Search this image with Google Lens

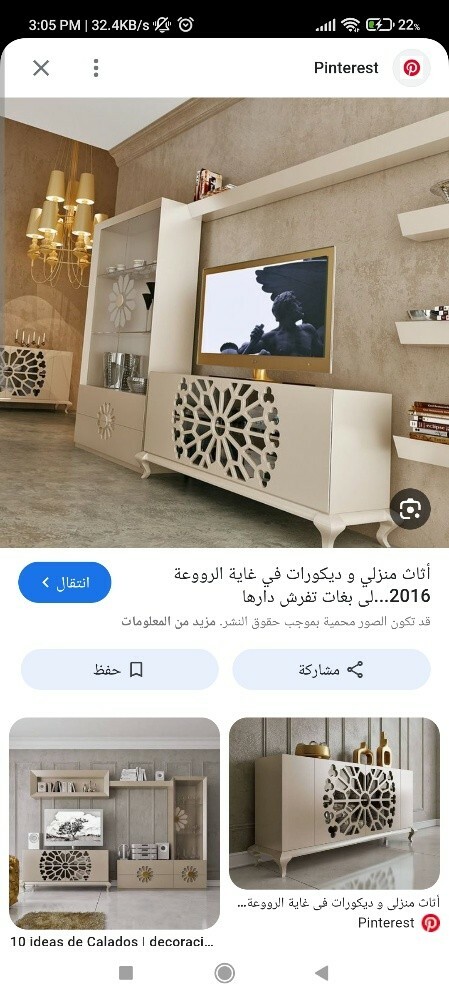pyautogui.click(x=409, y=508)
